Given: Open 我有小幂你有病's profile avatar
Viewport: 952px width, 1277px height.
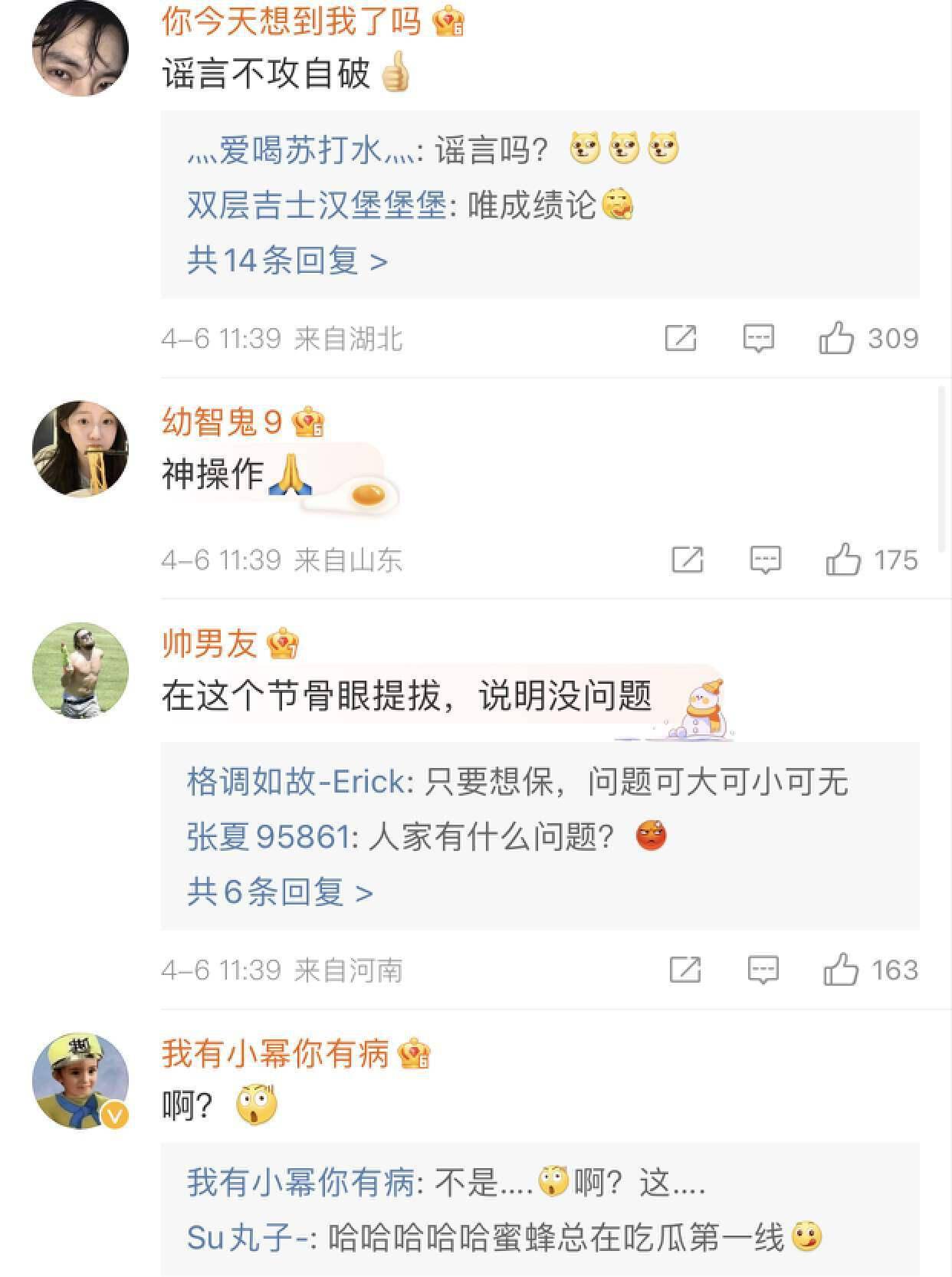Looking at the screenshot, I should [80, 1081].
